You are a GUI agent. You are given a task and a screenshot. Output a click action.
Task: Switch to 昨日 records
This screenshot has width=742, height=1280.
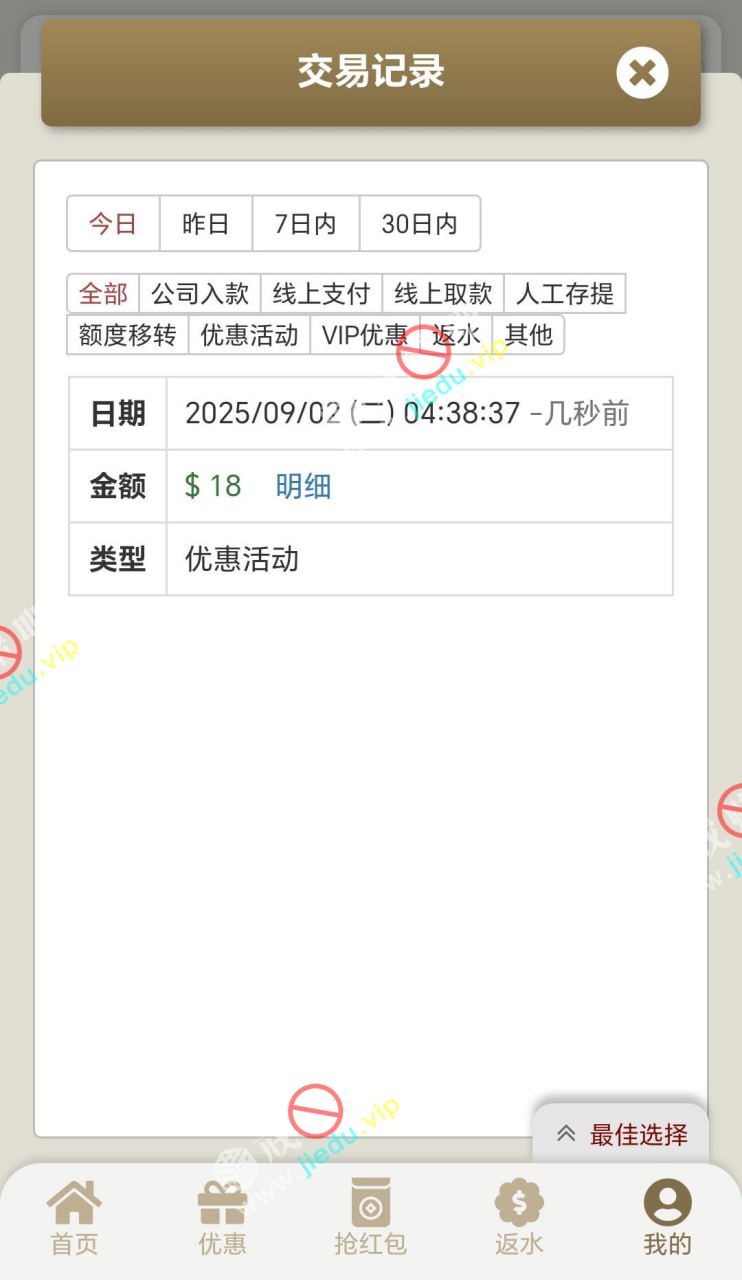(x=206, y=224)
